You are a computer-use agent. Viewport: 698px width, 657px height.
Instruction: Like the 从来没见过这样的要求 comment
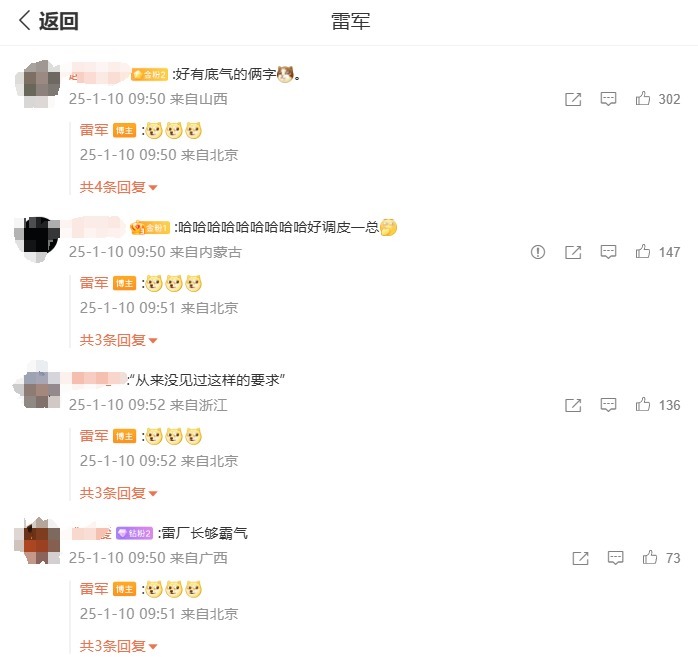[x=643, y=405]
